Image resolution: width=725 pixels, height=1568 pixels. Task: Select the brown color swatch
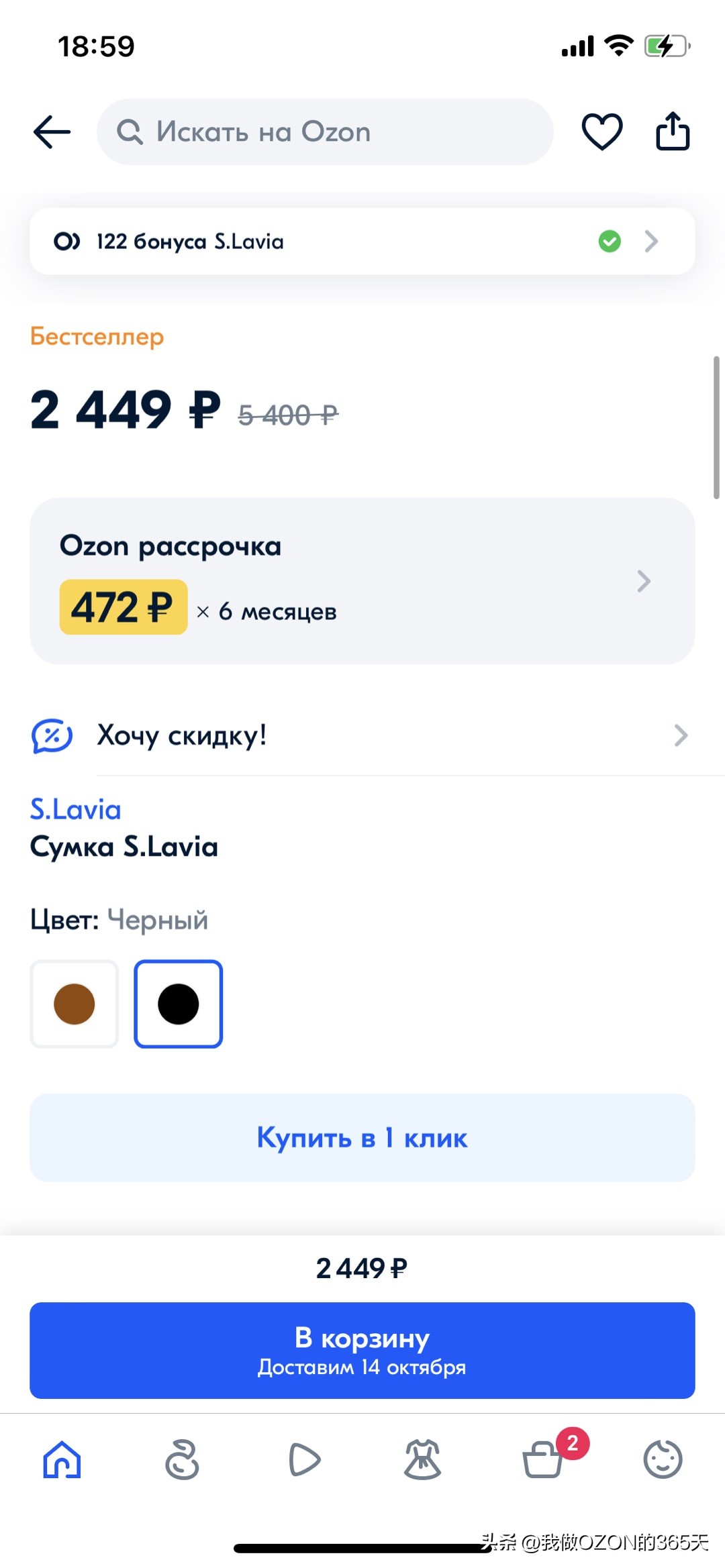(x=75, y=1004)
